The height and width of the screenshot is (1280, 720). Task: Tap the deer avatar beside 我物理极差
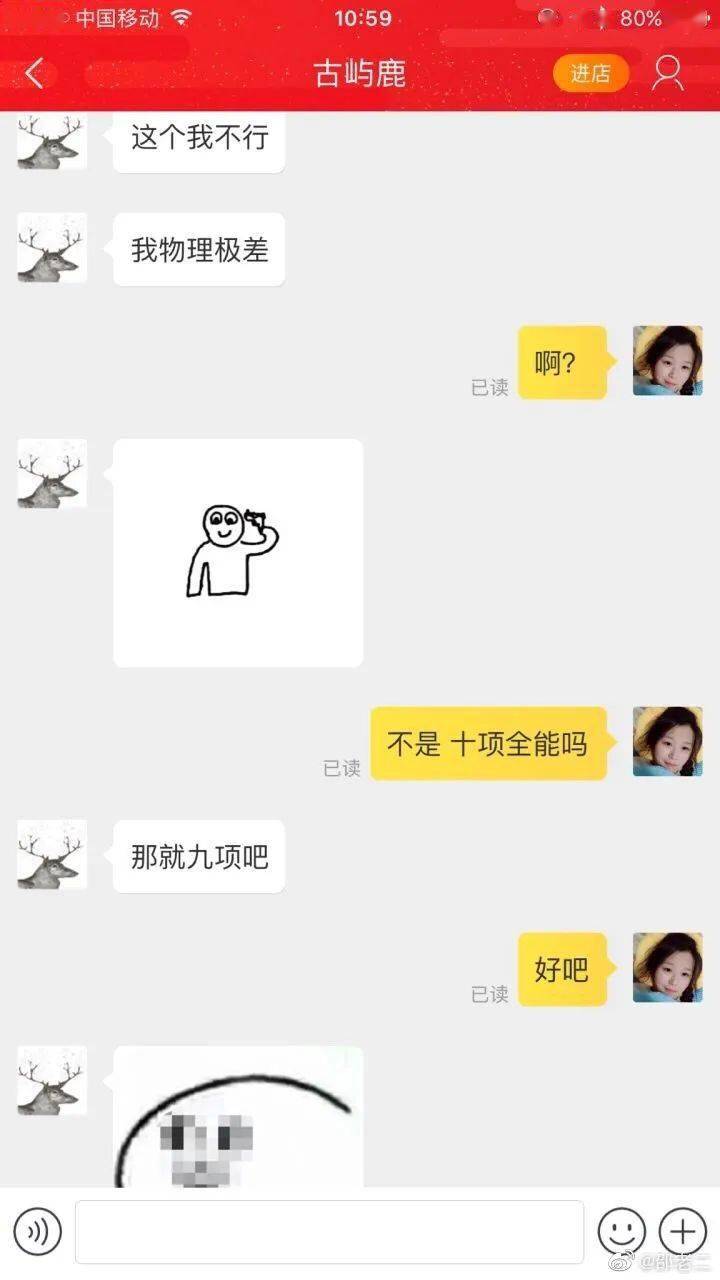click(52, 248)
